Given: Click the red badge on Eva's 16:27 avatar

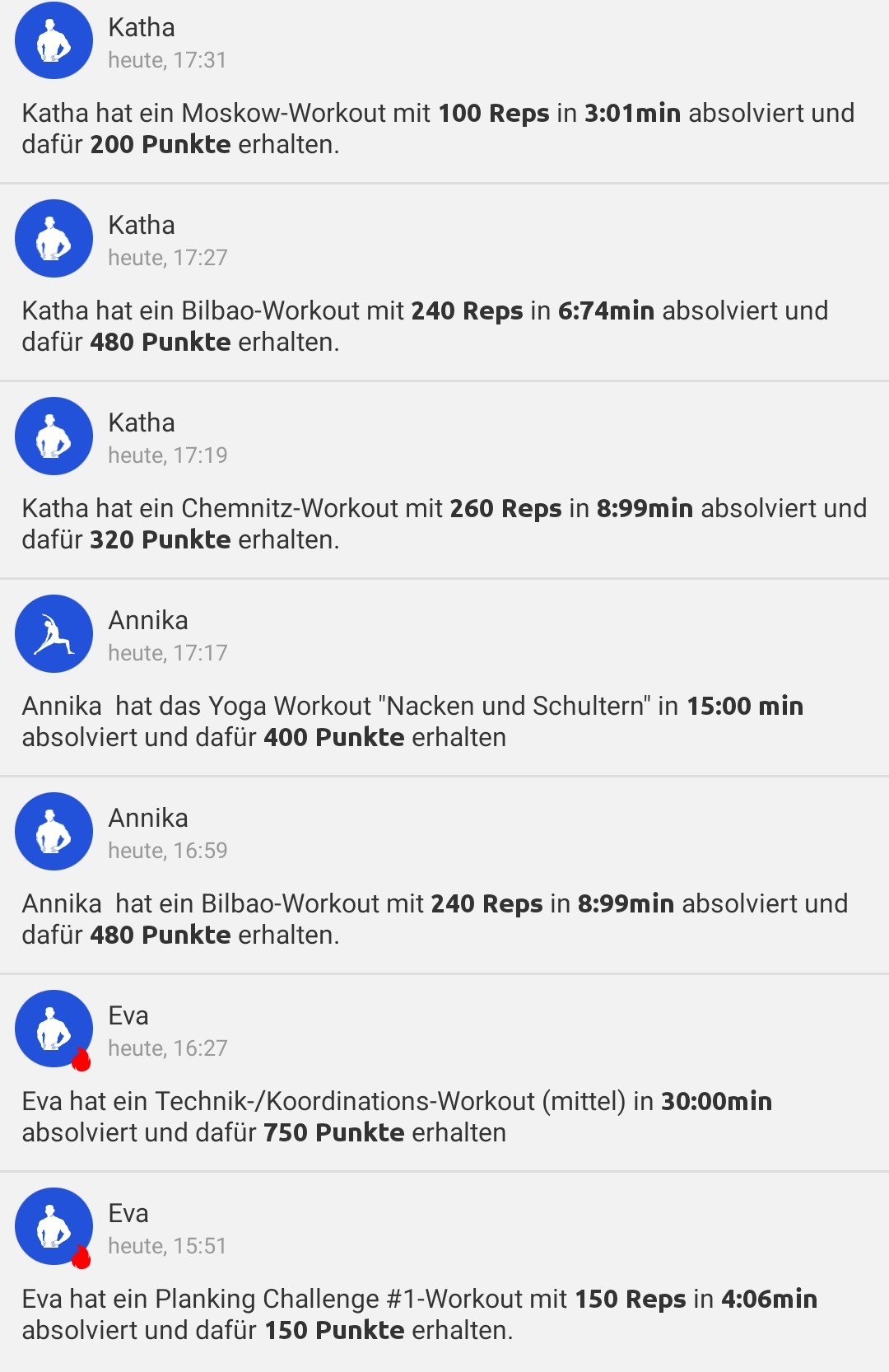Looking at the screenshot, I should [x=80, y=1061].
